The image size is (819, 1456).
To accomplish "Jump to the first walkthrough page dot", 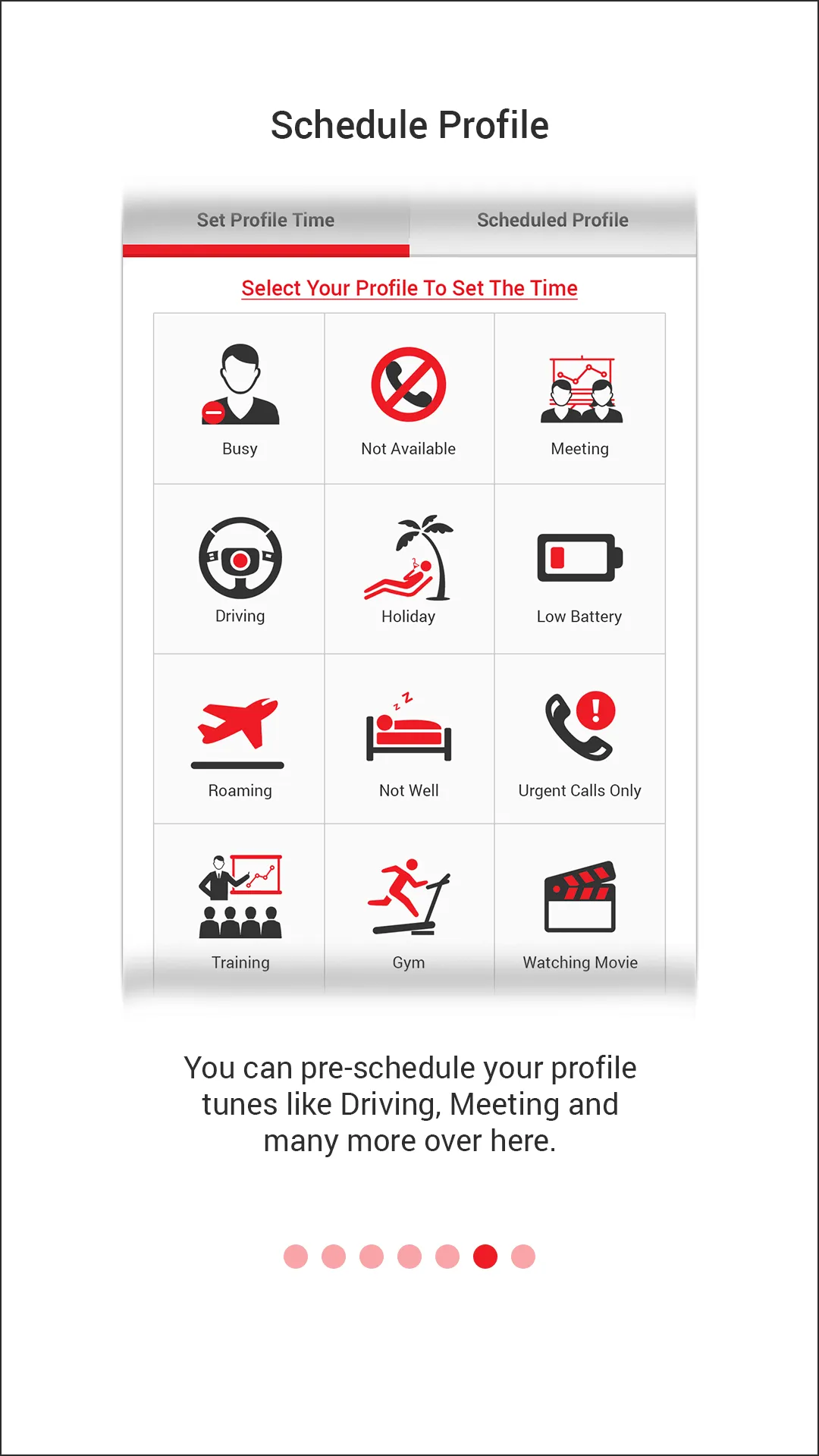I will point(296,1257).
